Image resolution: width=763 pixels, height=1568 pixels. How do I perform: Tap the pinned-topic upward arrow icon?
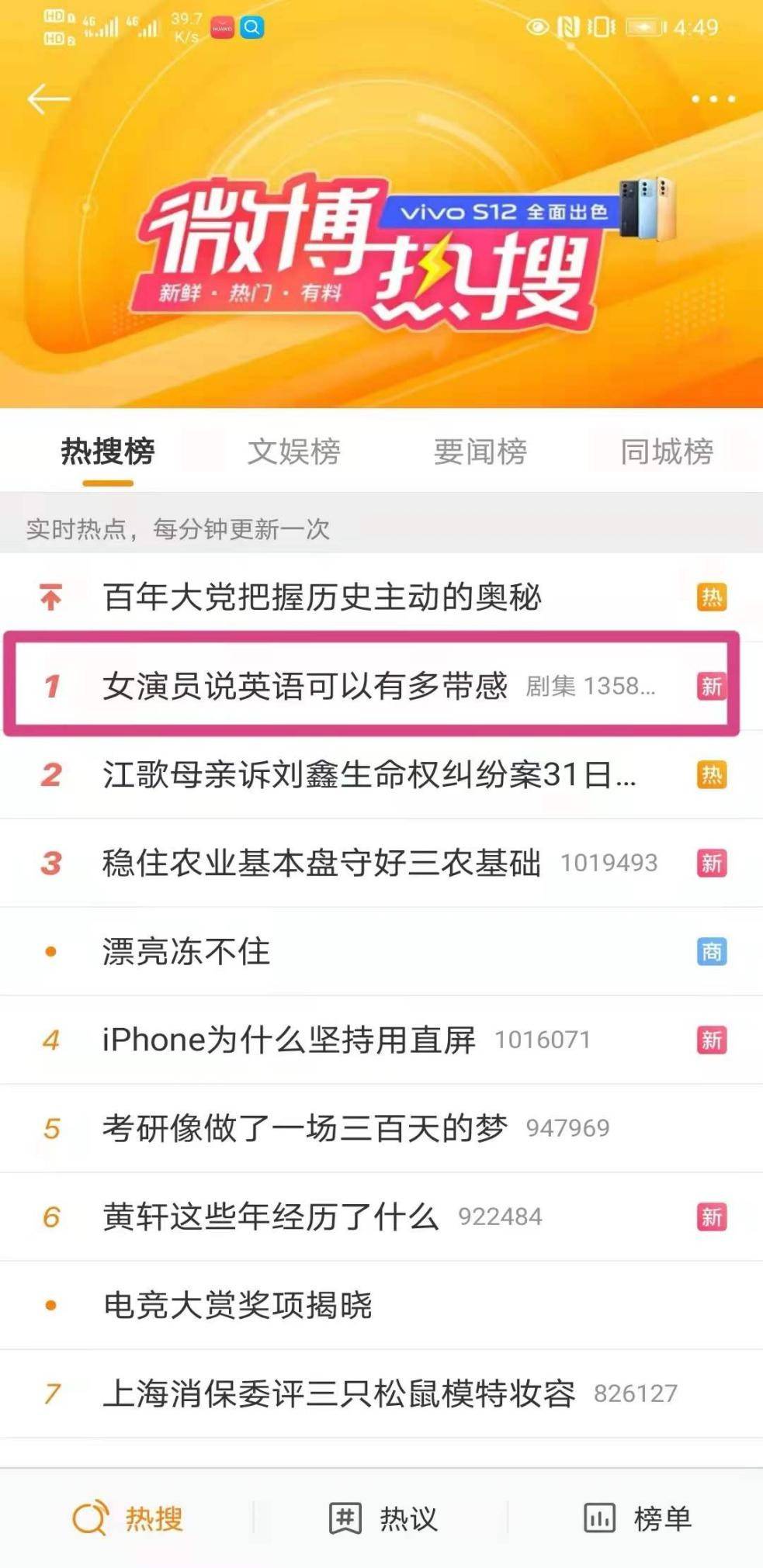[x=51, y=594]
